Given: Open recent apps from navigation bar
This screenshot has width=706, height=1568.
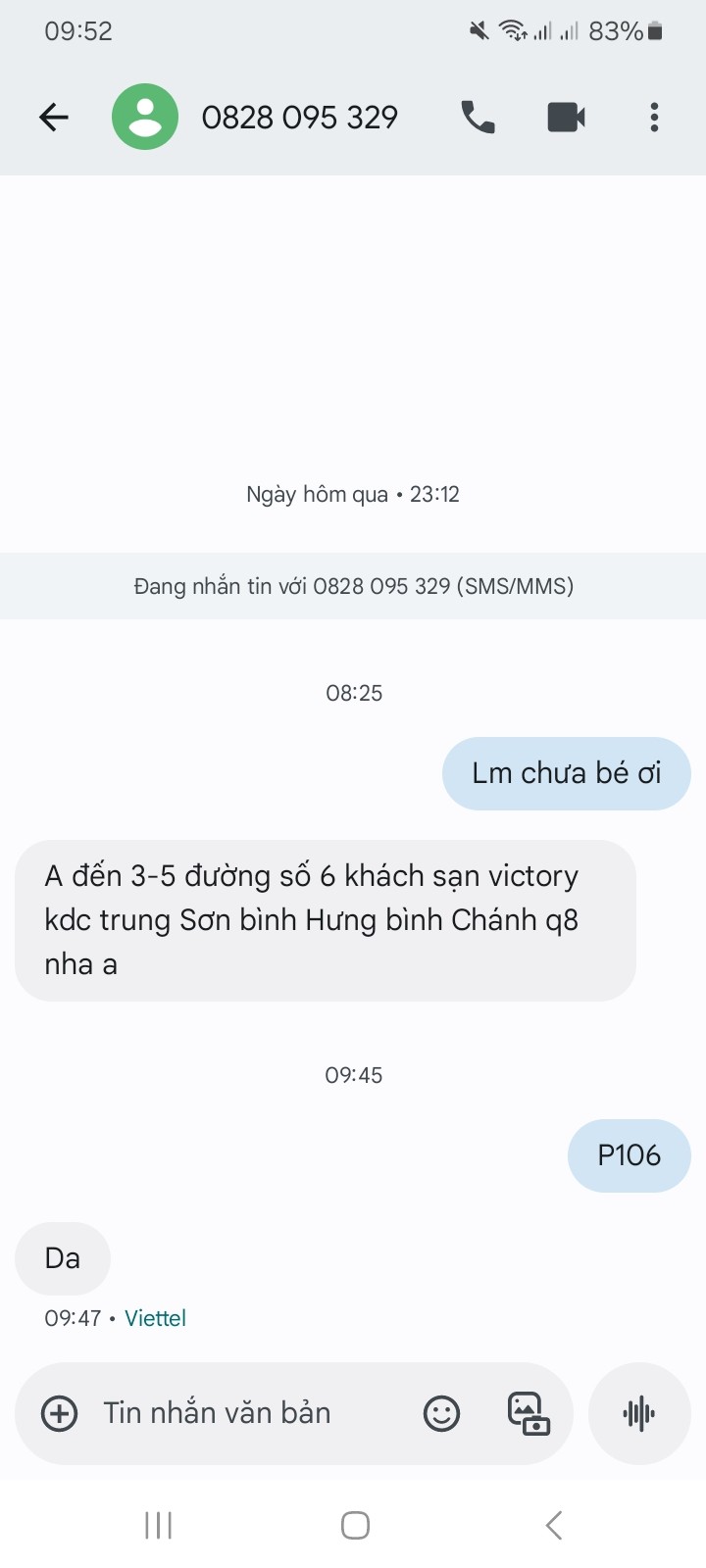Looking at the screenshot, I should [x=158, y=1525].
